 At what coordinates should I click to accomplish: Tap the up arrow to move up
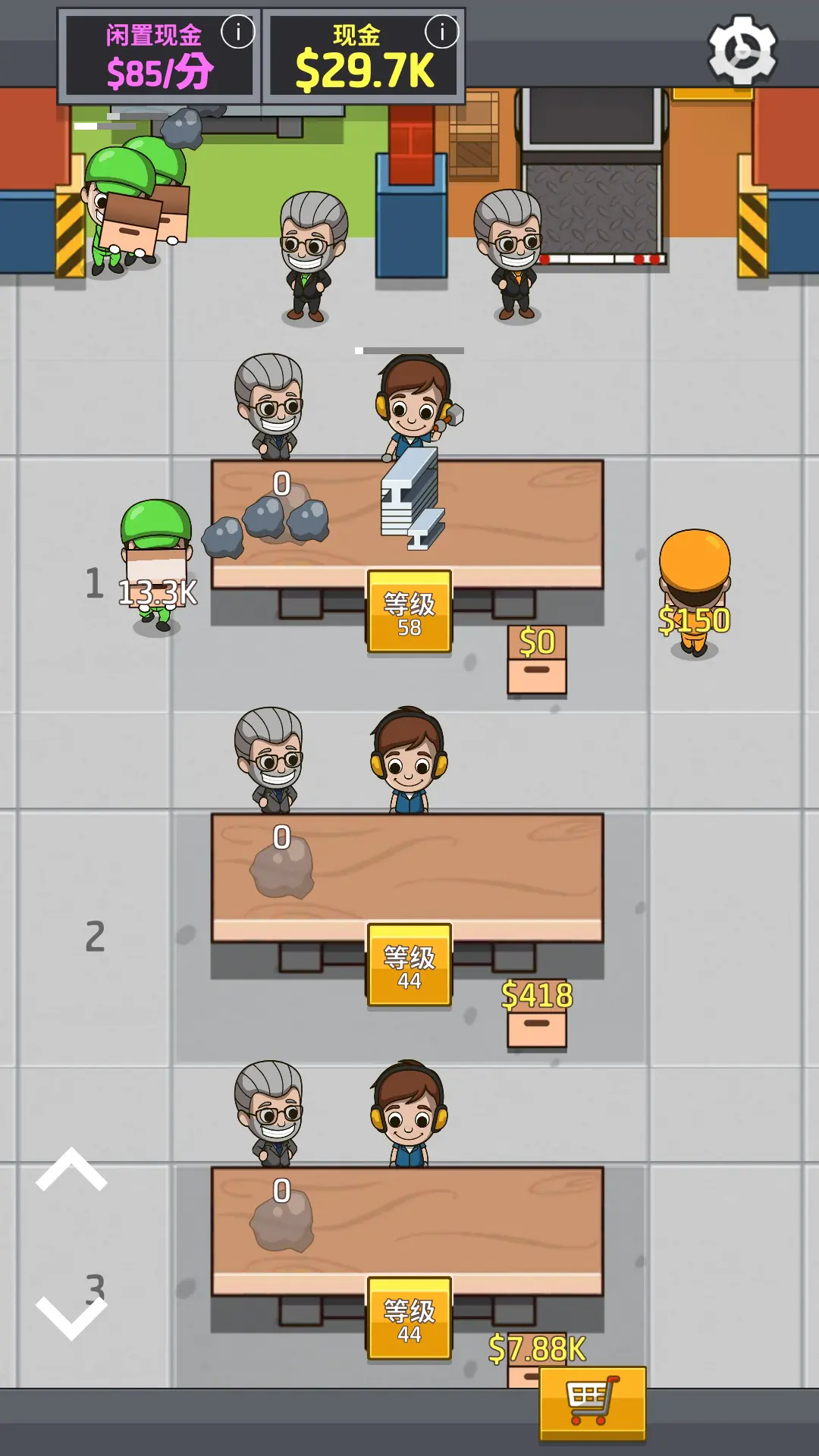(71, 1170)
